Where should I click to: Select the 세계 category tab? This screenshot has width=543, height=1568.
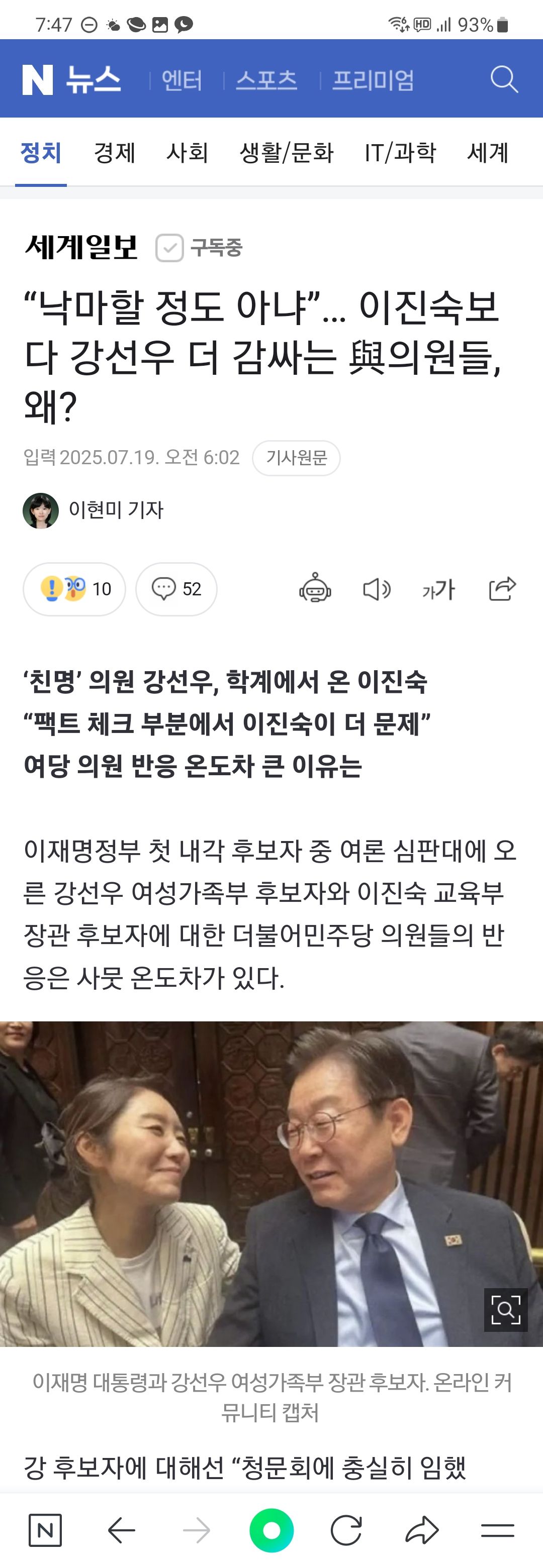point(488,153)
